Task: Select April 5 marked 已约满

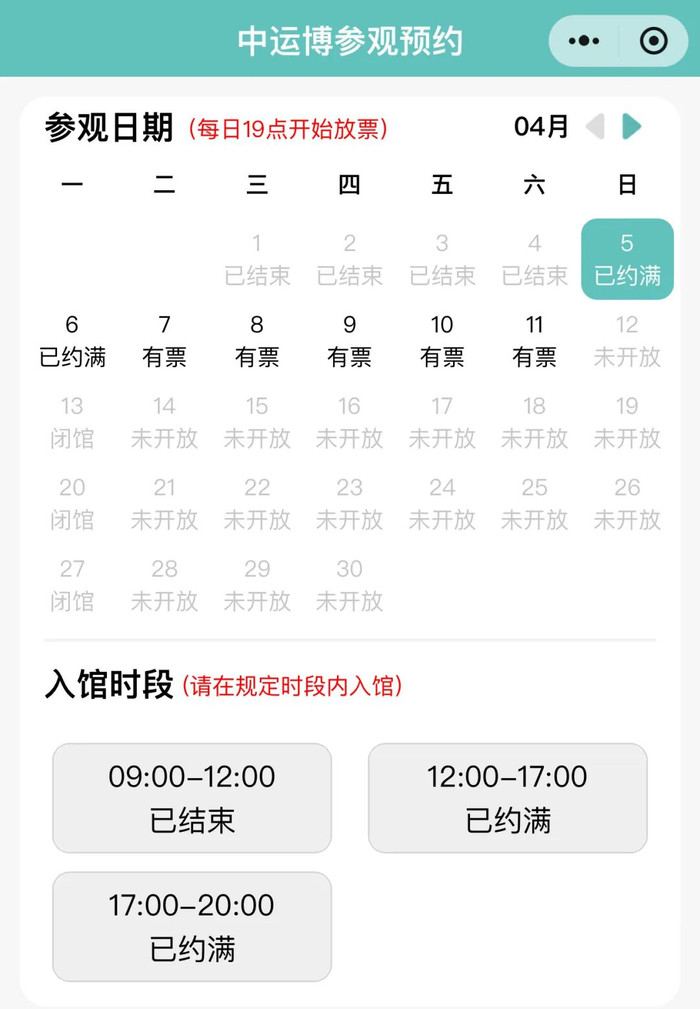Action: click(627, 259)
